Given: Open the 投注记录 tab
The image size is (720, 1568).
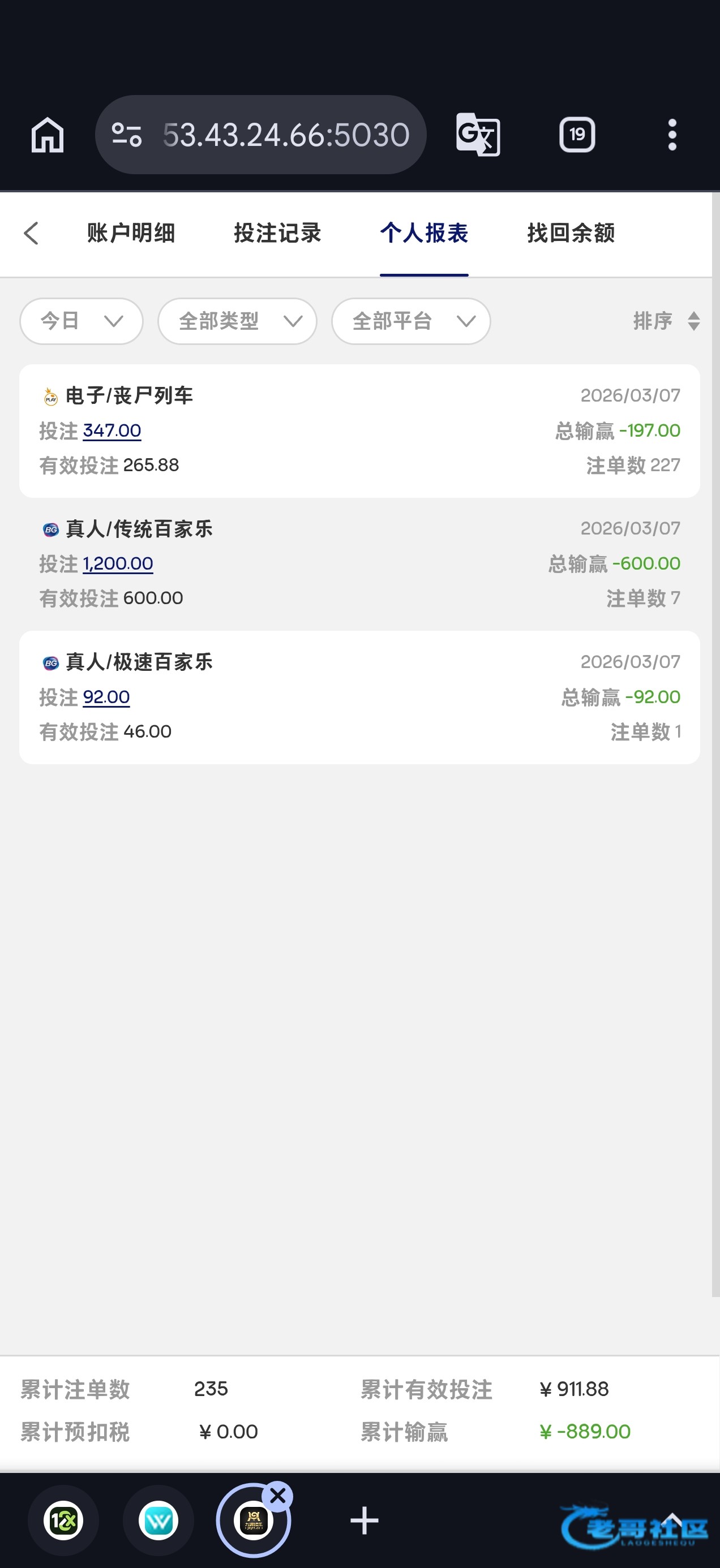Looking at the screenshot, I should pos(277,233).
